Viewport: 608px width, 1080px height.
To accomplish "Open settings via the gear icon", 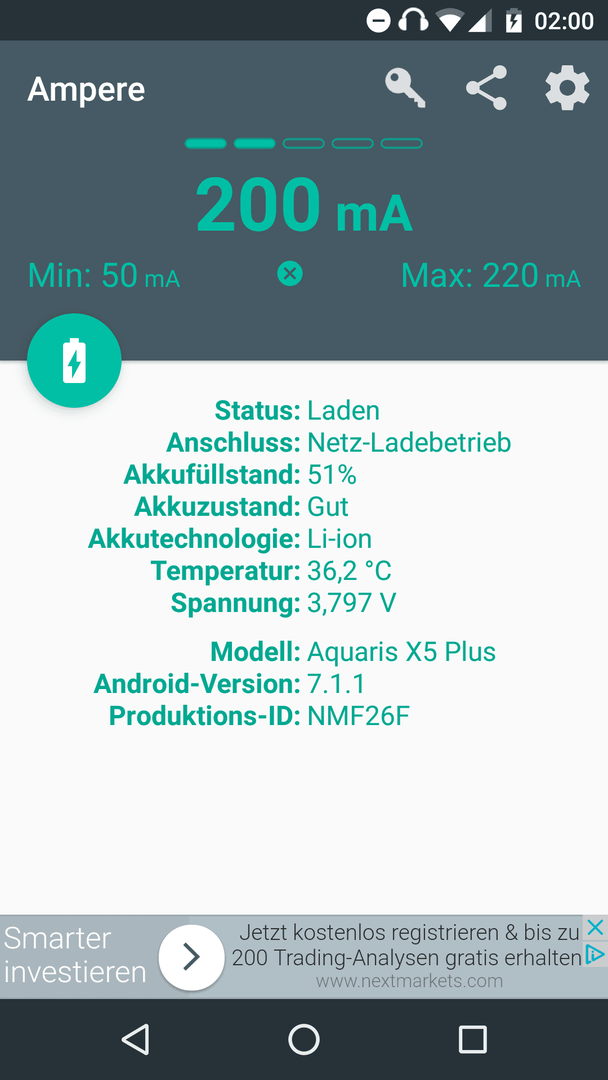I will click(x=567, y=88).
